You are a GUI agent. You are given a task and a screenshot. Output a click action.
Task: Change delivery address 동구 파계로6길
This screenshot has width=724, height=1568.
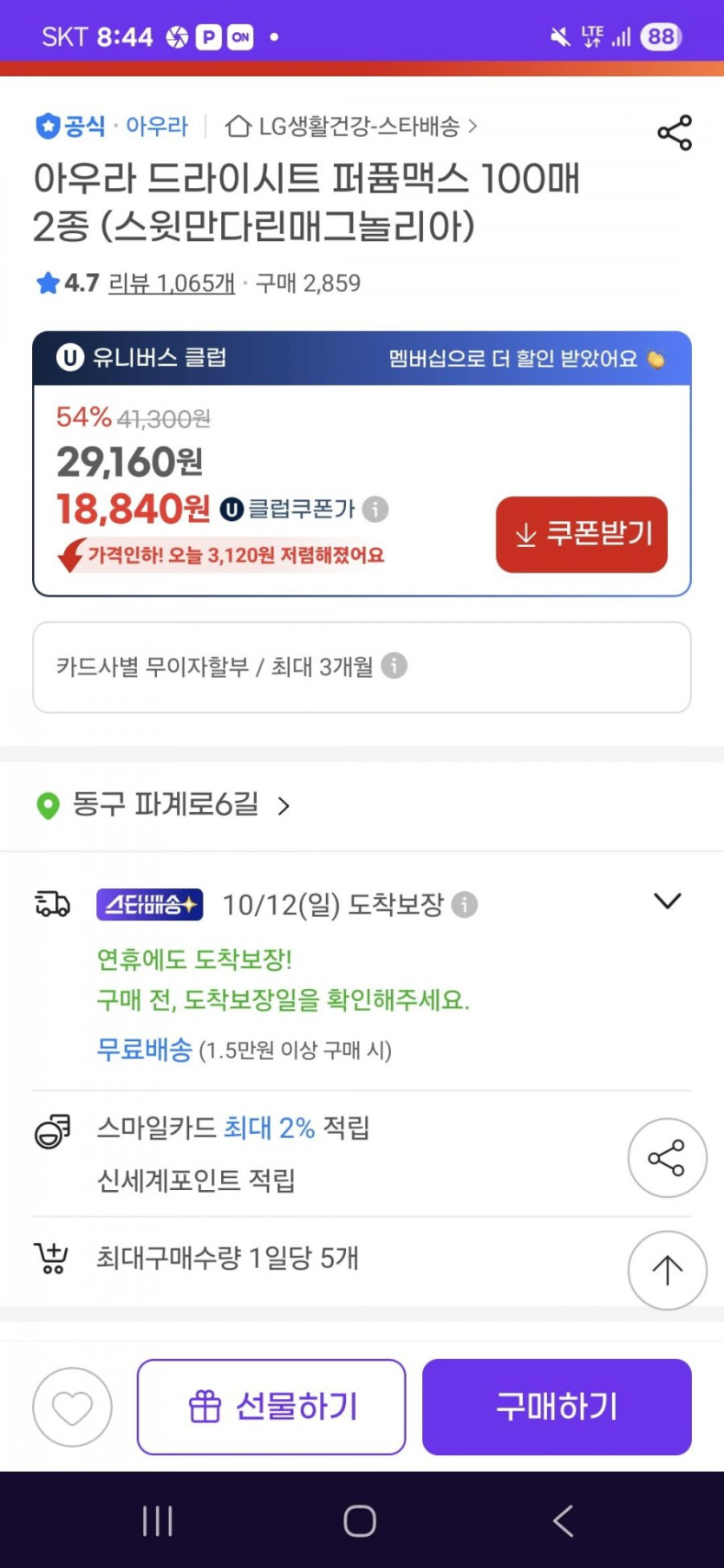coord(164,805)
